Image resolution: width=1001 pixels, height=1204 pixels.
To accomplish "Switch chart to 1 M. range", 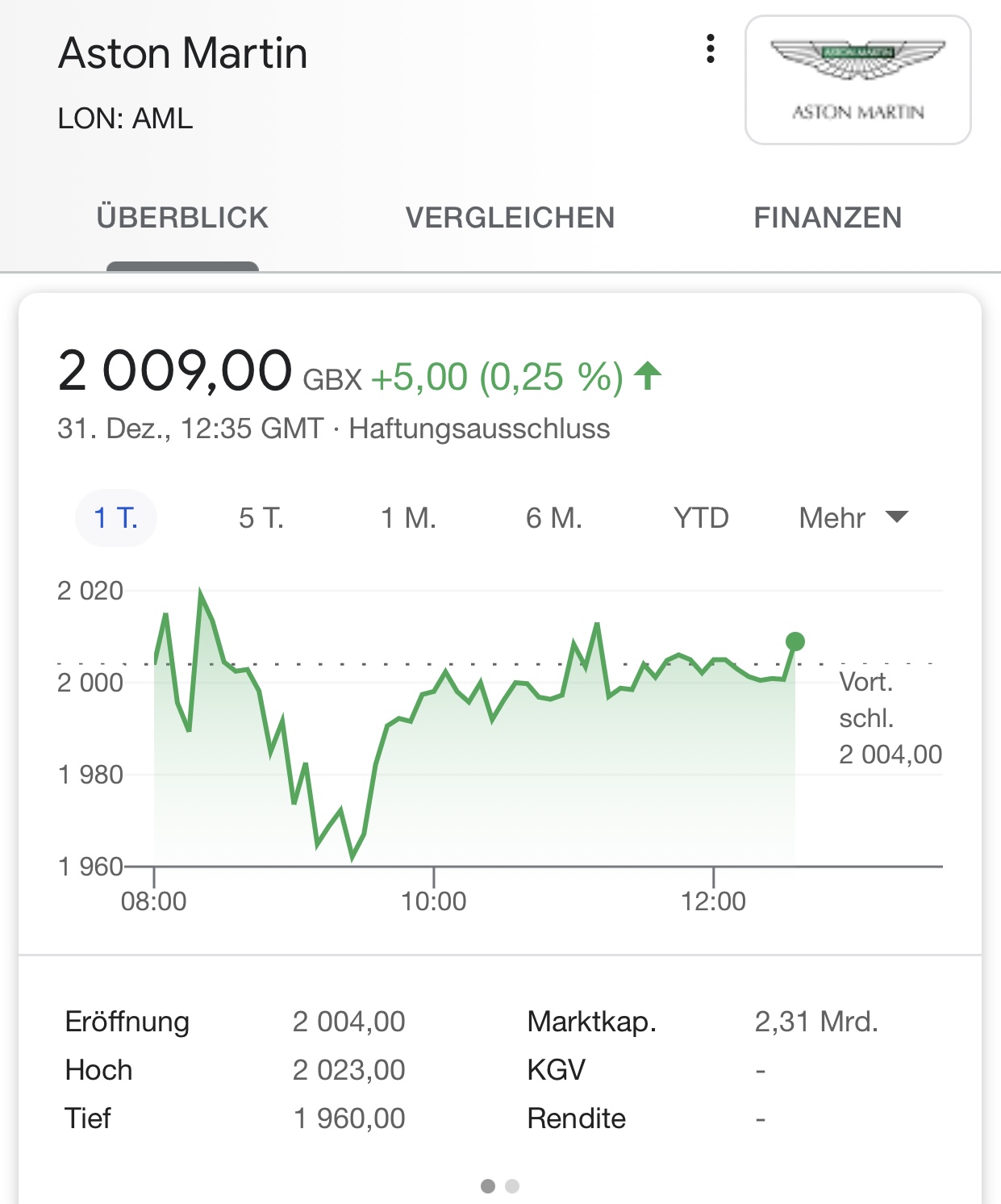I will (408, 518).
